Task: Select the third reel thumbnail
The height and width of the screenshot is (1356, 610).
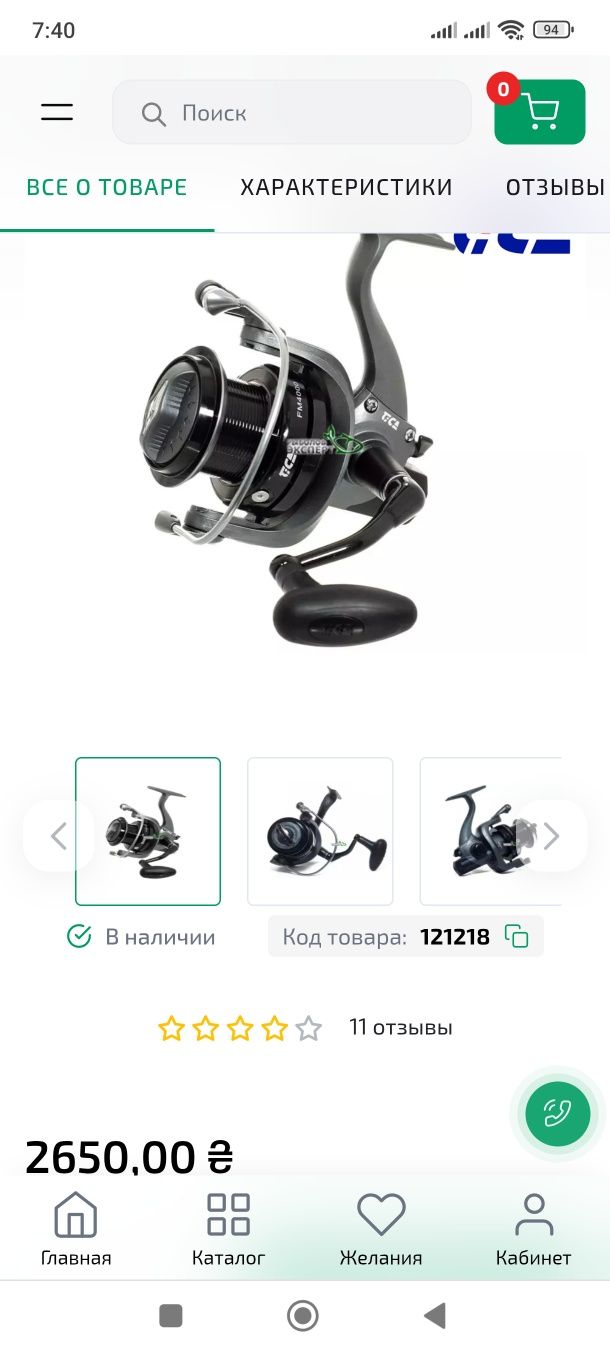Action: pyautogui.click(x=490, y=831)
